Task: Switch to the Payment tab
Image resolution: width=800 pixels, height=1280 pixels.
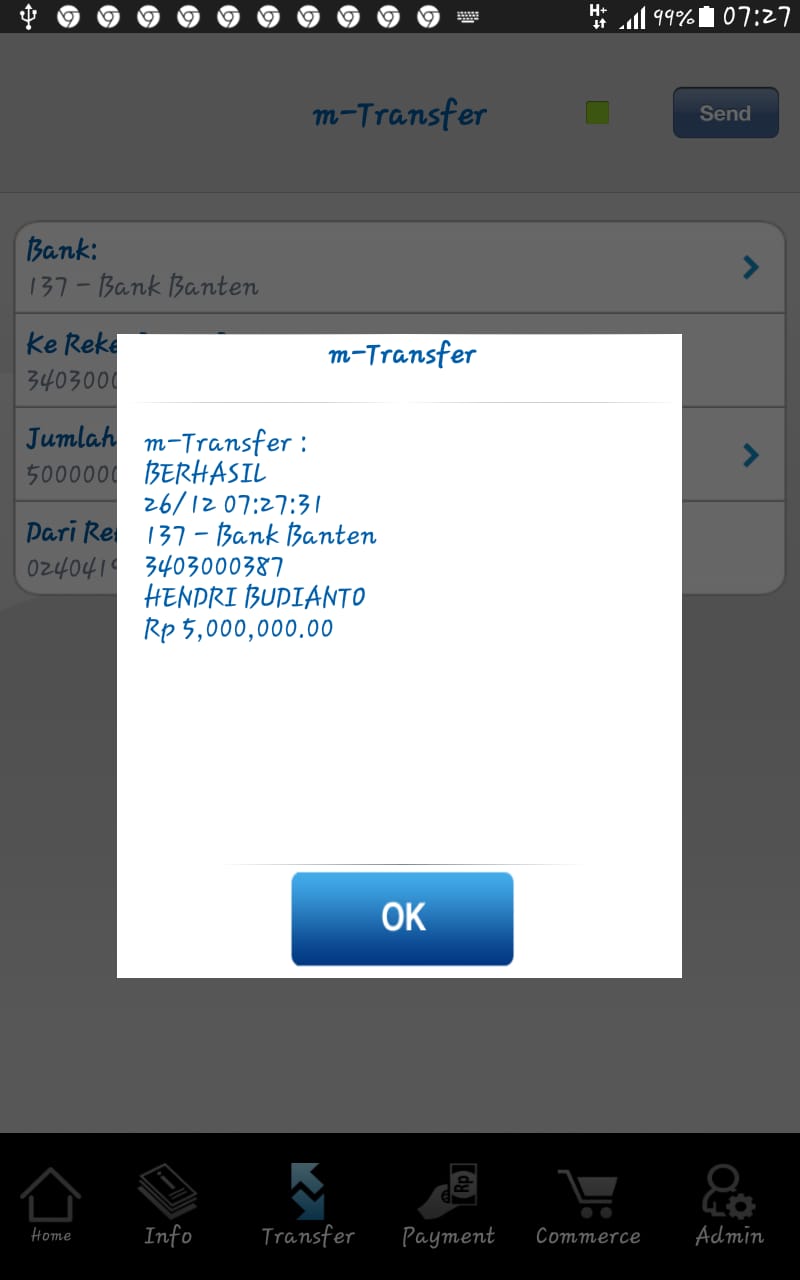Action: tap(448, 1205)
